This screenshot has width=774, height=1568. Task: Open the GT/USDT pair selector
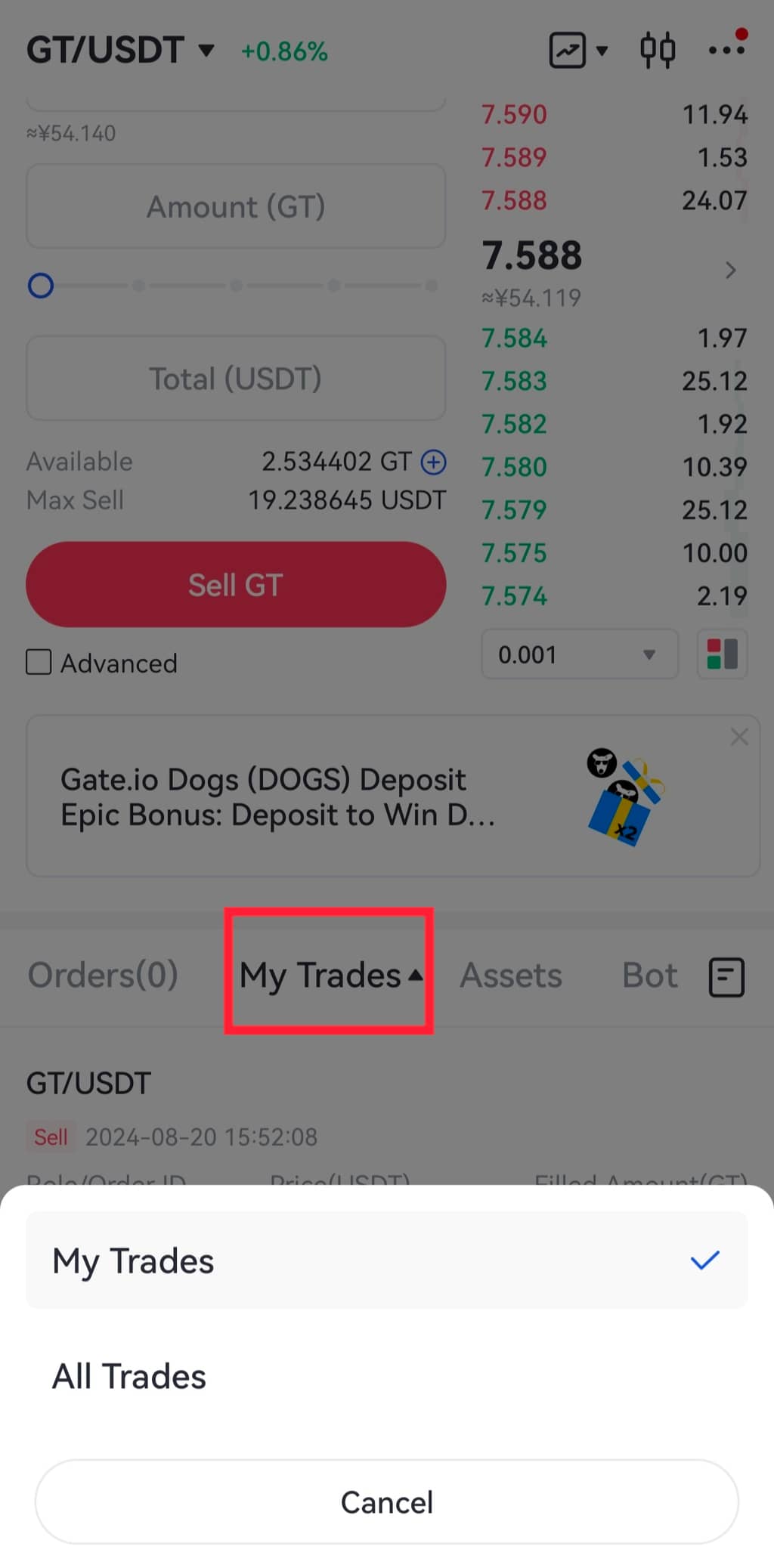121,50
